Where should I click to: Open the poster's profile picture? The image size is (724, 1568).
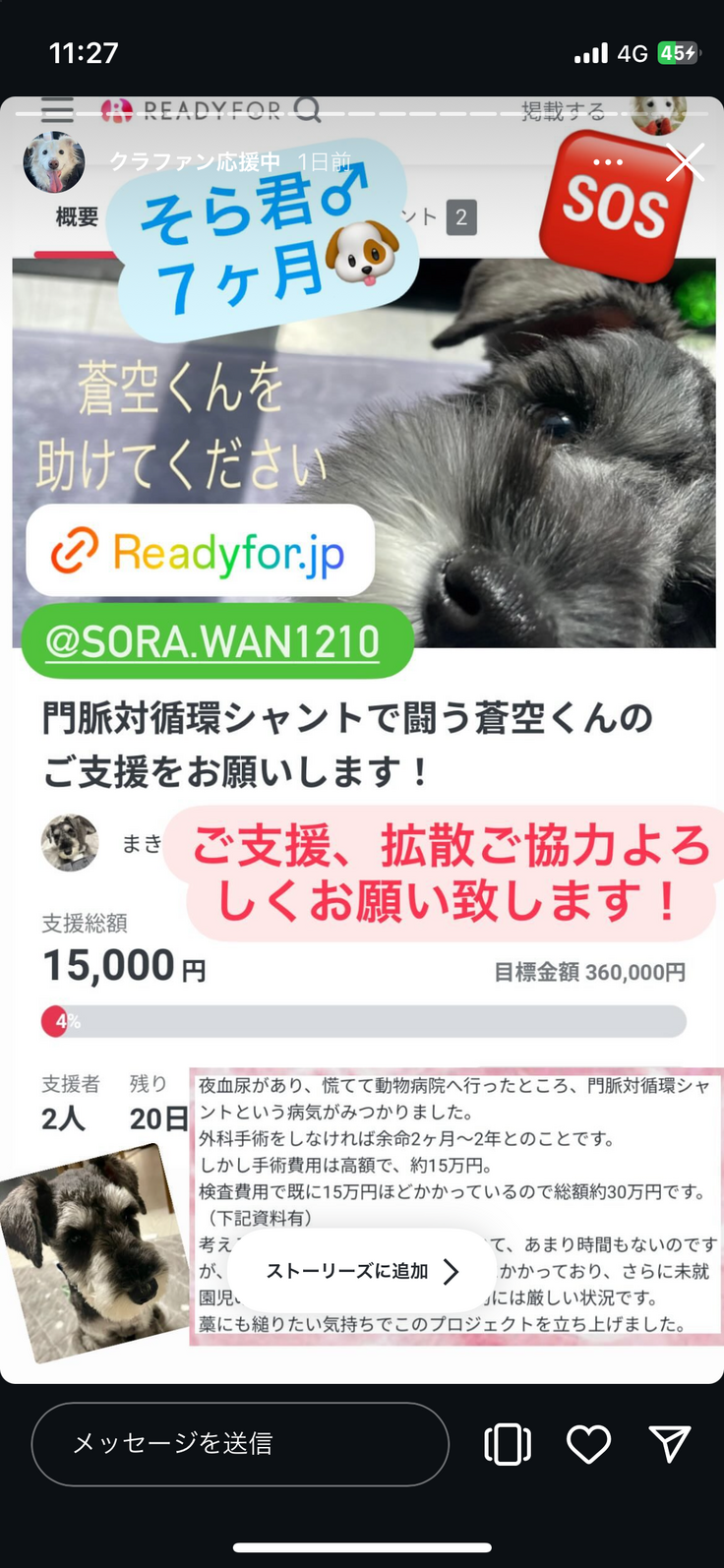[x=53, y=162]
